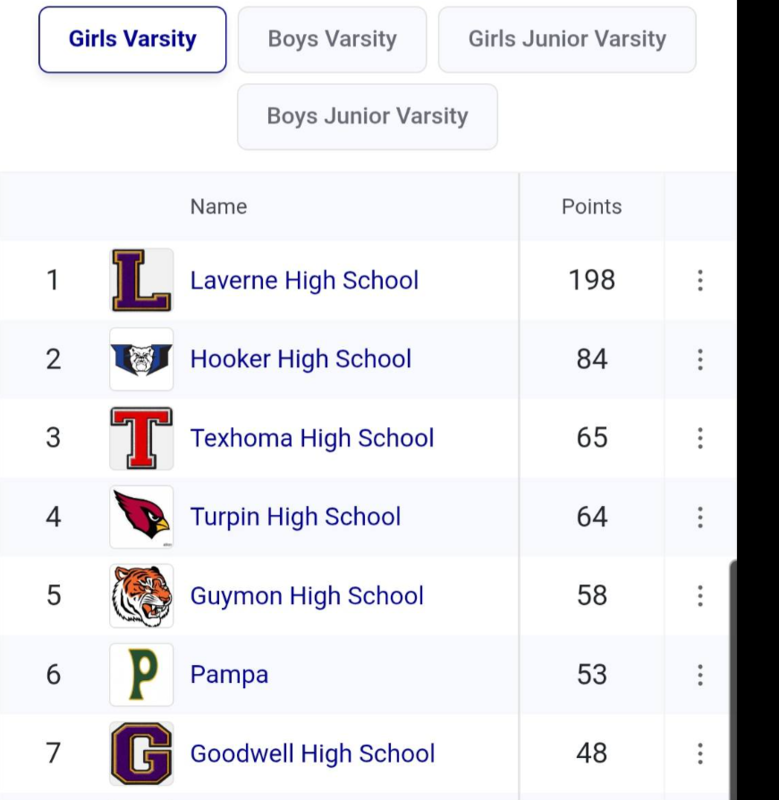Open Laverne High School team page
Viewport: 779px width, 800px height.
[304, 280]
